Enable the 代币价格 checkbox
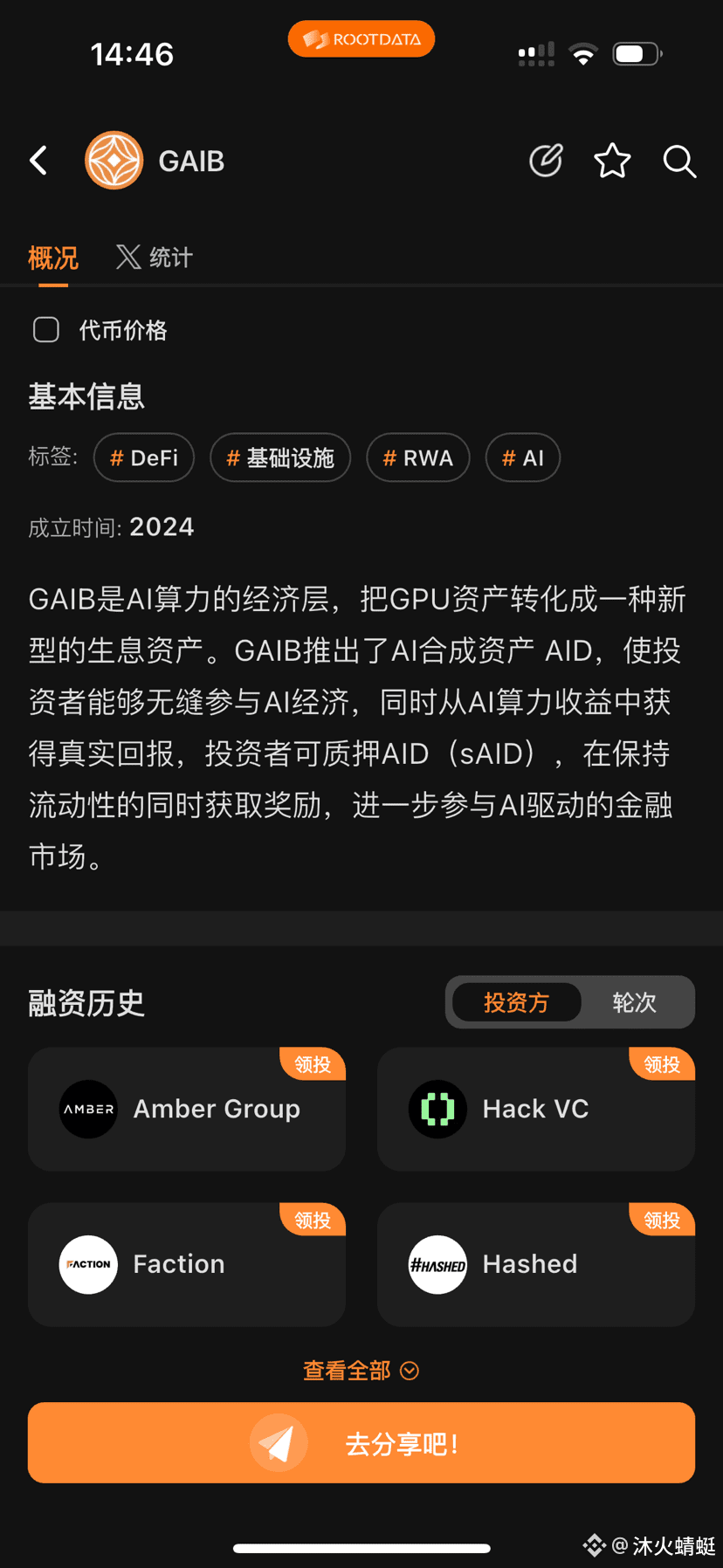 tap(45, 330)
